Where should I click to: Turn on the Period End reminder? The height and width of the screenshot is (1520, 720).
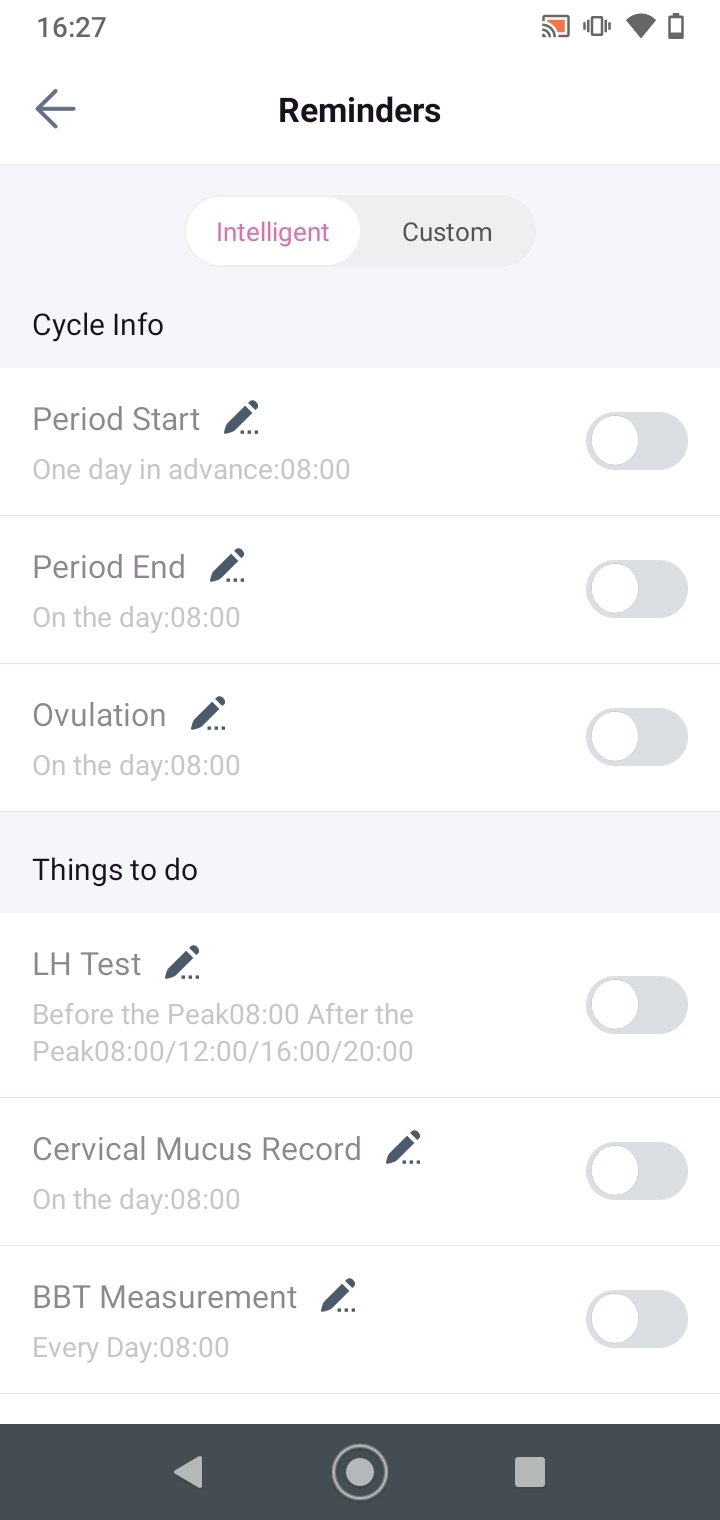637,589
